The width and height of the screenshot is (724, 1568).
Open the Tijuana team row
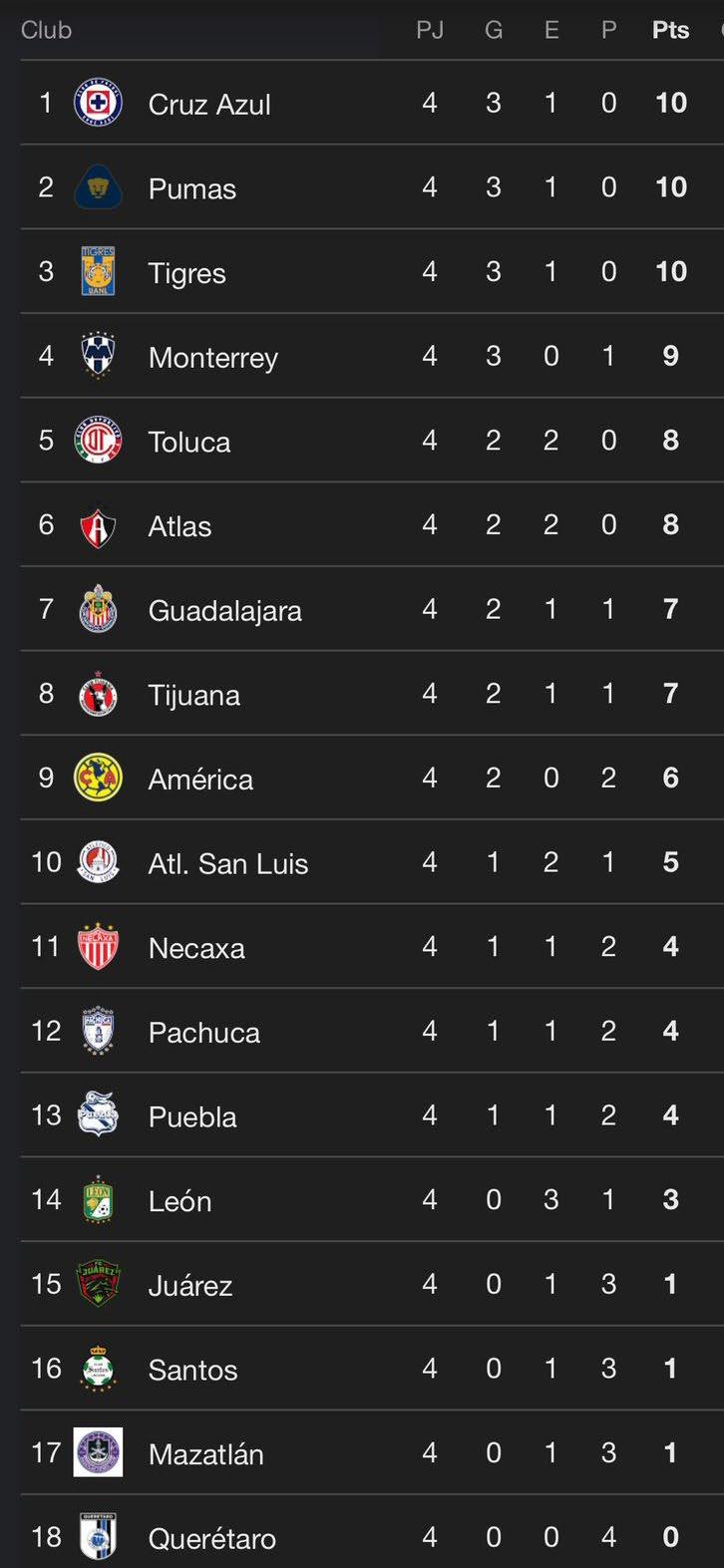[194, 695]
